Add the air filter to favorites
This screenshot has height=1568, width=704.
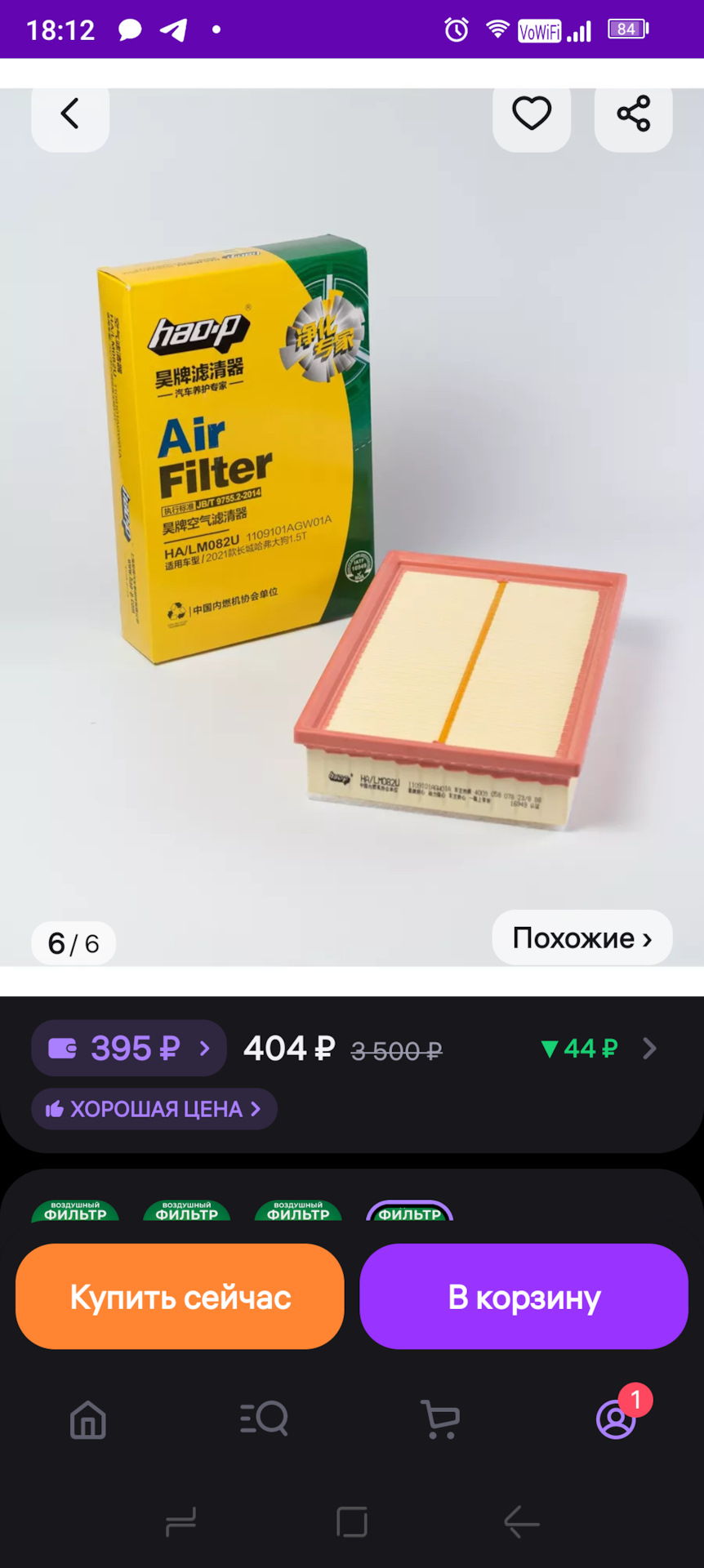point(532,114)
